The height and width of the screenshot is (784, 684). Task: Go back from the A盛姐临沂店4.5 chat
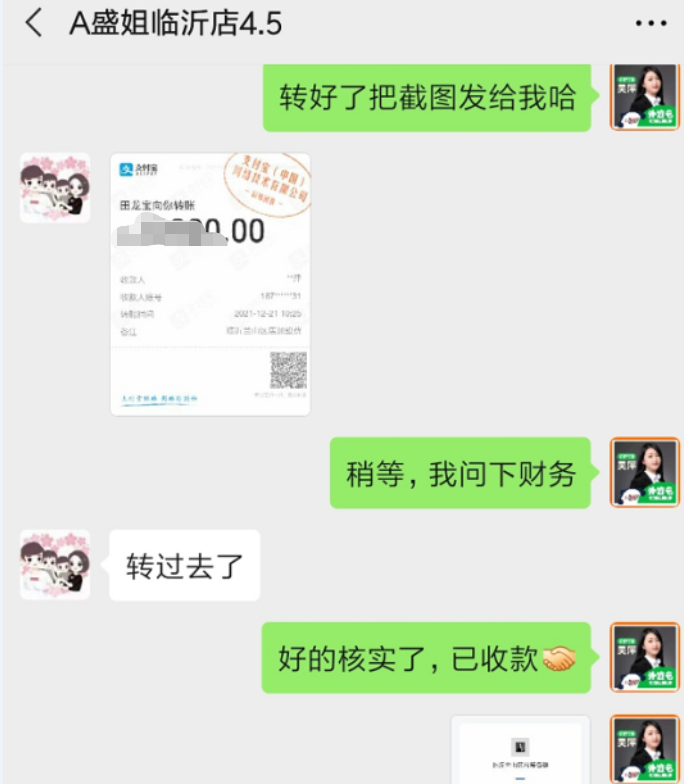[x=34, y=24]
